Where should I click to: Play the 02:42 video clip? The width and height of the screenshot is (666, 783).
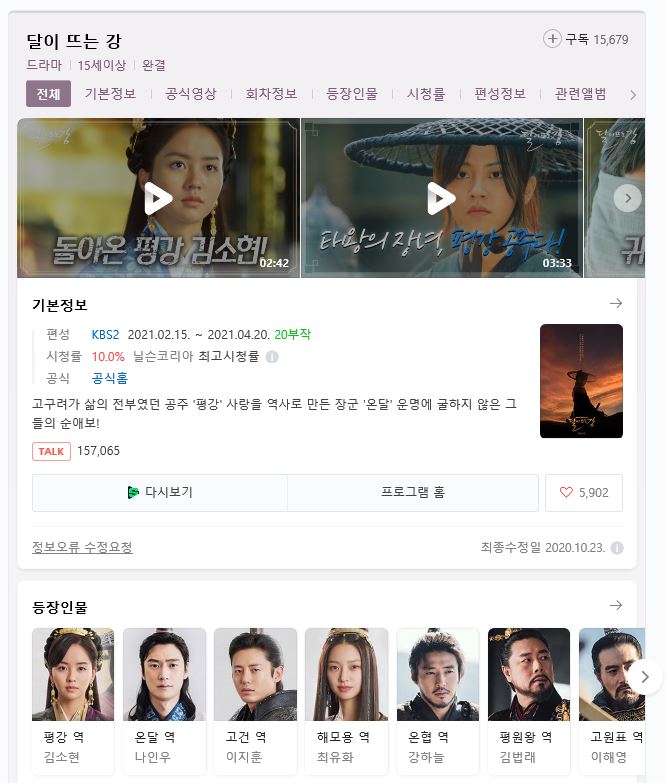point(158,198)
